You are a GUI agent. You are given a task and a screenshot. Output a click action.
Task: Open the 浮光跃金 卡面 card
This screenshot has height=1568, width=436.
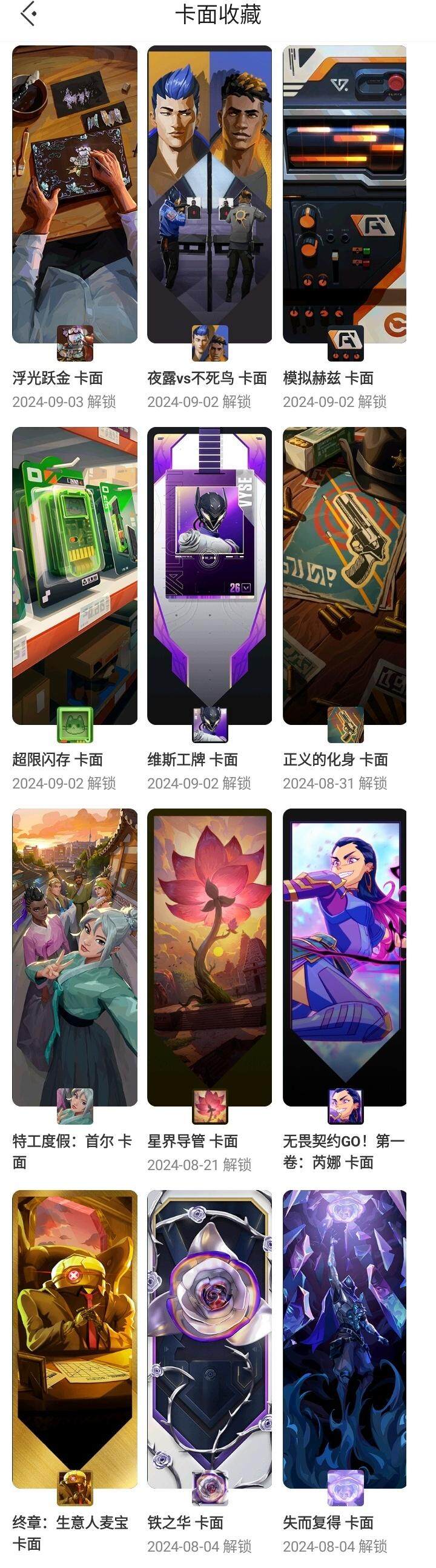point(75,195)
